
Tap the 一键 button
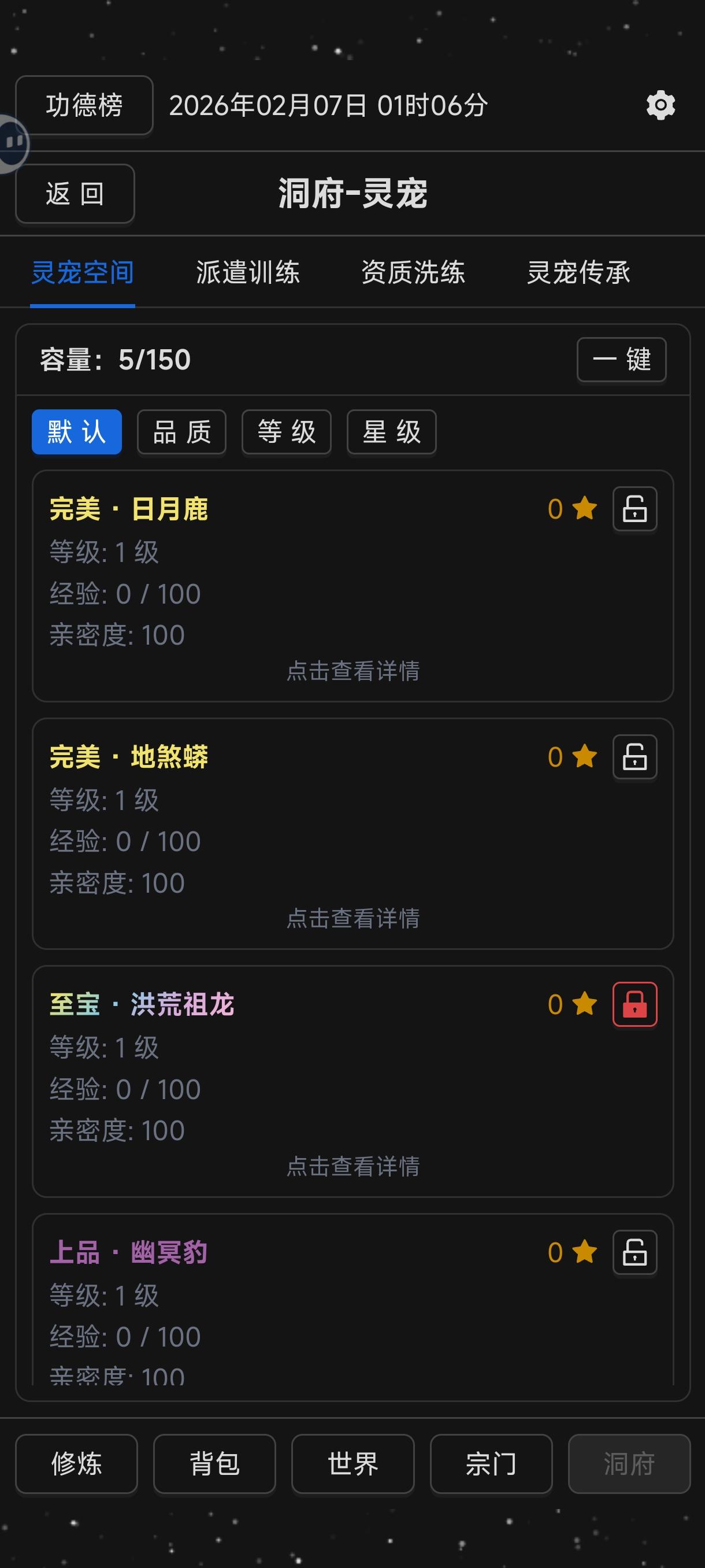click(x=621, y=360)
